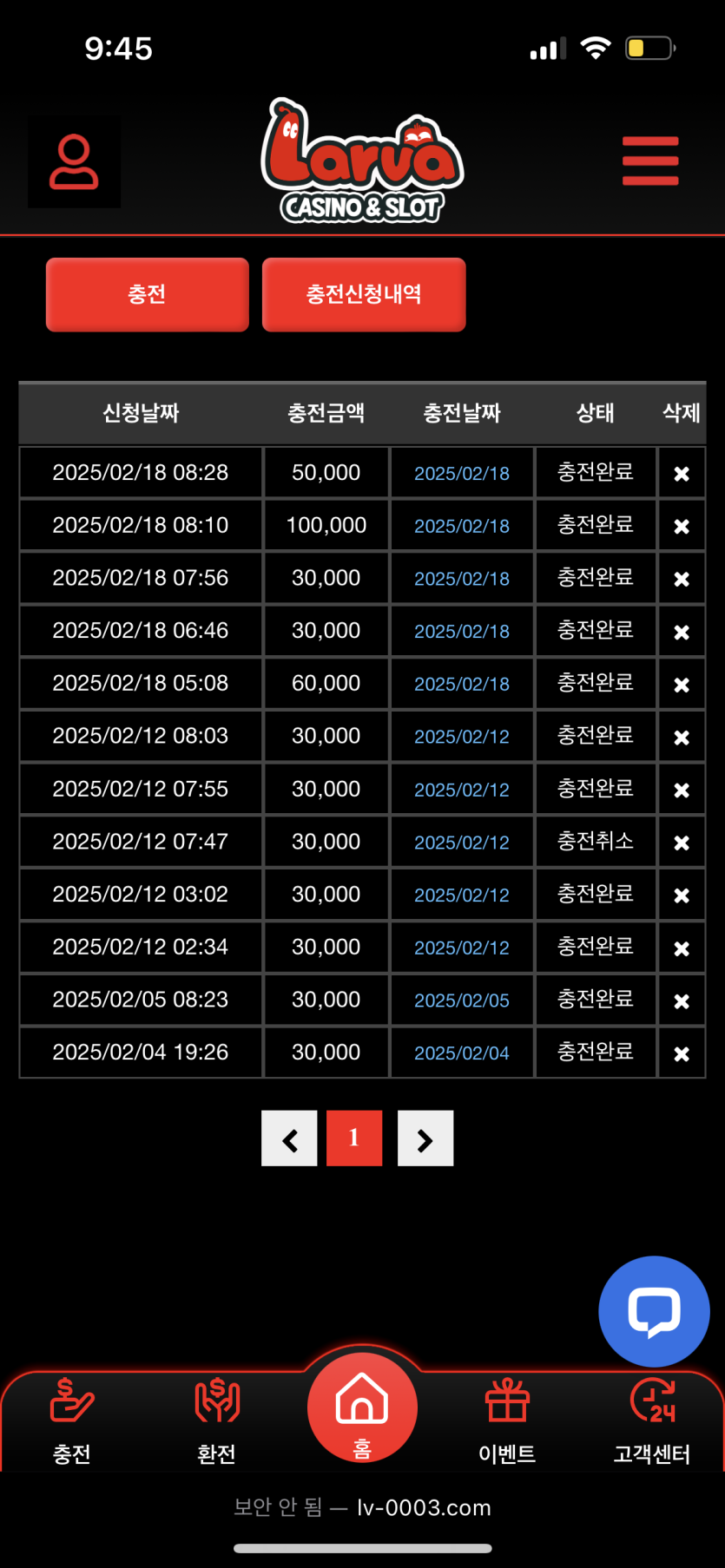Open the 고객센터 tab
The height and width of the screenshot is (1568, 725).
point(652,1420)
